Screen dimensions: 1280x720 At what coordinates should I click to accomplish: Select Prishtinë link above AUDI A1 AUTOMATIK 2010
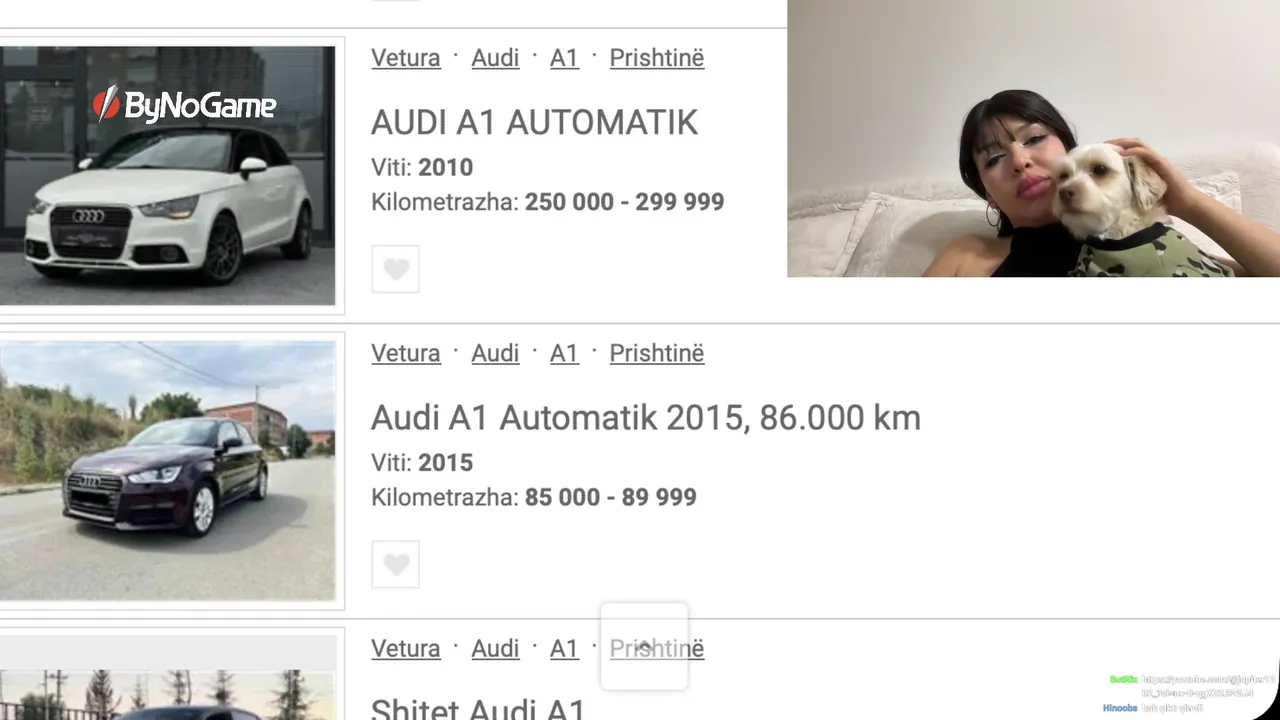point(656,58)
